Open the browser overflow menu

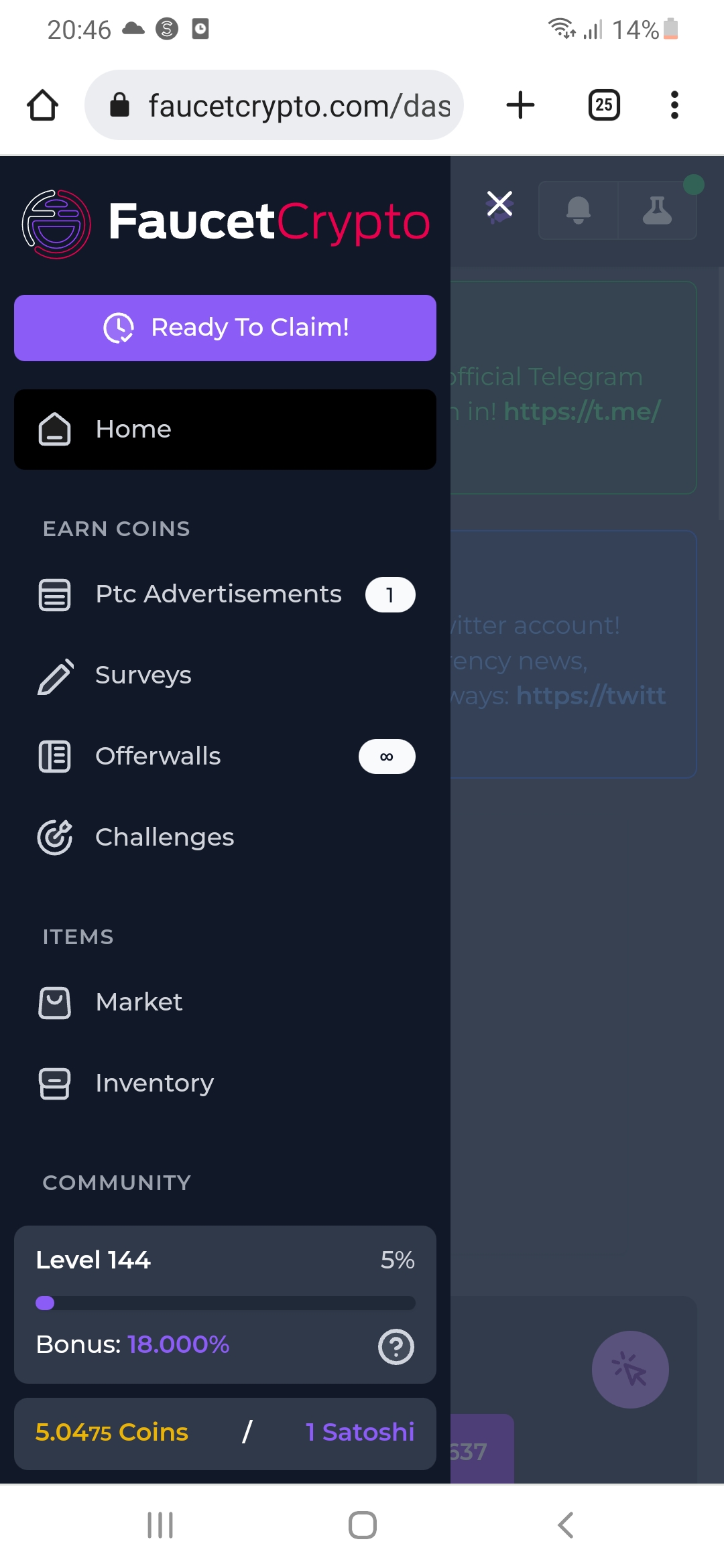point(674,105)
